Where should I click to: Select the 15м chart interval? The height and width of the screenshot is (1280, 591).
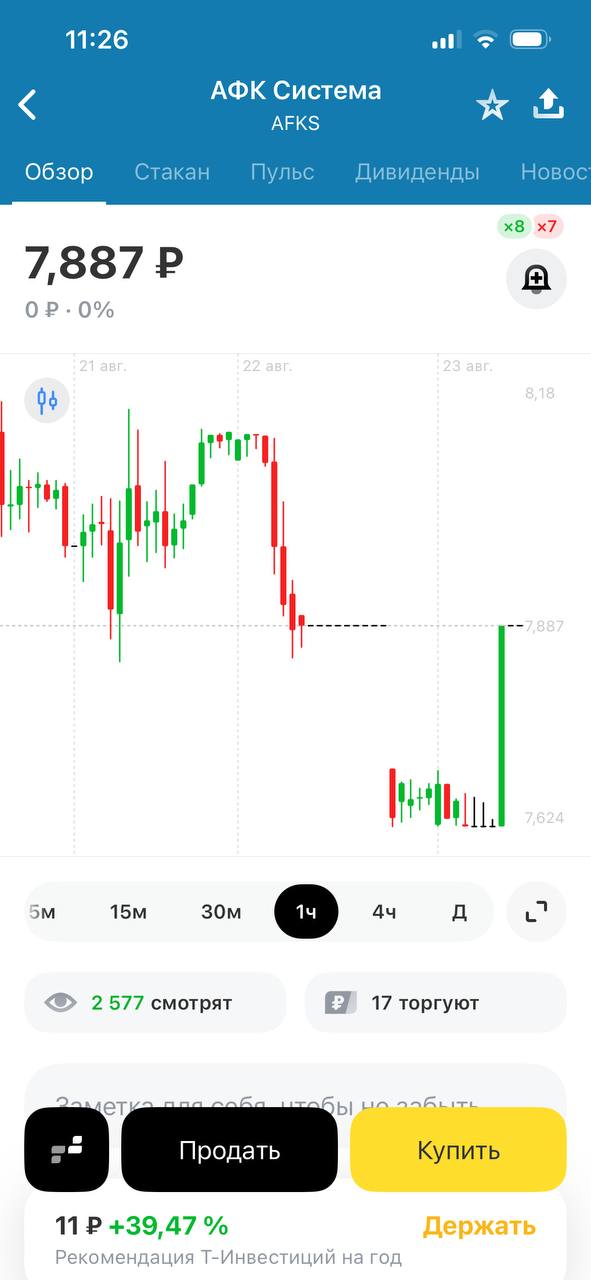click(x=128, y=912)
